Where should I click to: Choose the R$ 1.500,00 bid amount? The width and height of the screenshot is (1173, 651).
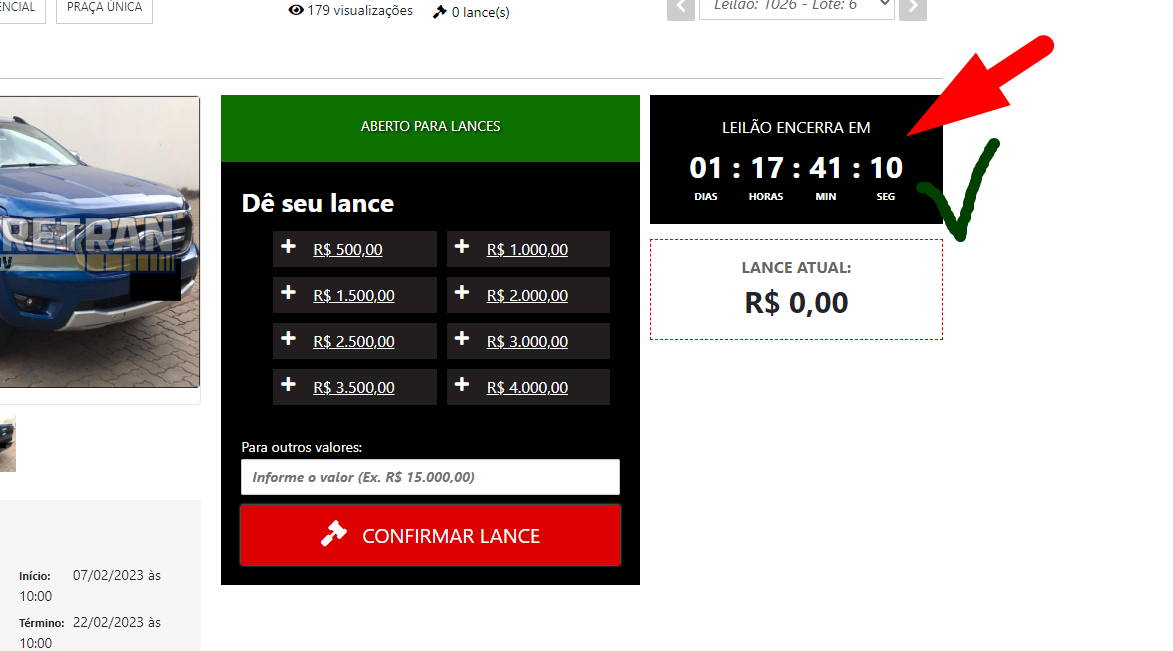click(x=353, y=296)
